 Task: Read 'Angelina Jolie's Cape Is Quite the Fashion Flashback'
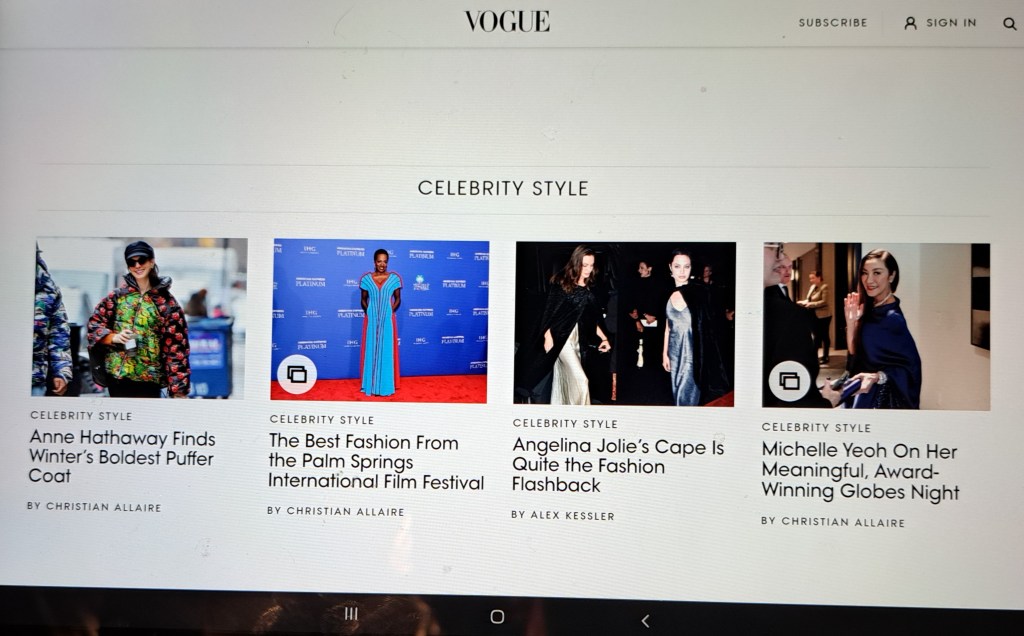click(x=617, y=466)
